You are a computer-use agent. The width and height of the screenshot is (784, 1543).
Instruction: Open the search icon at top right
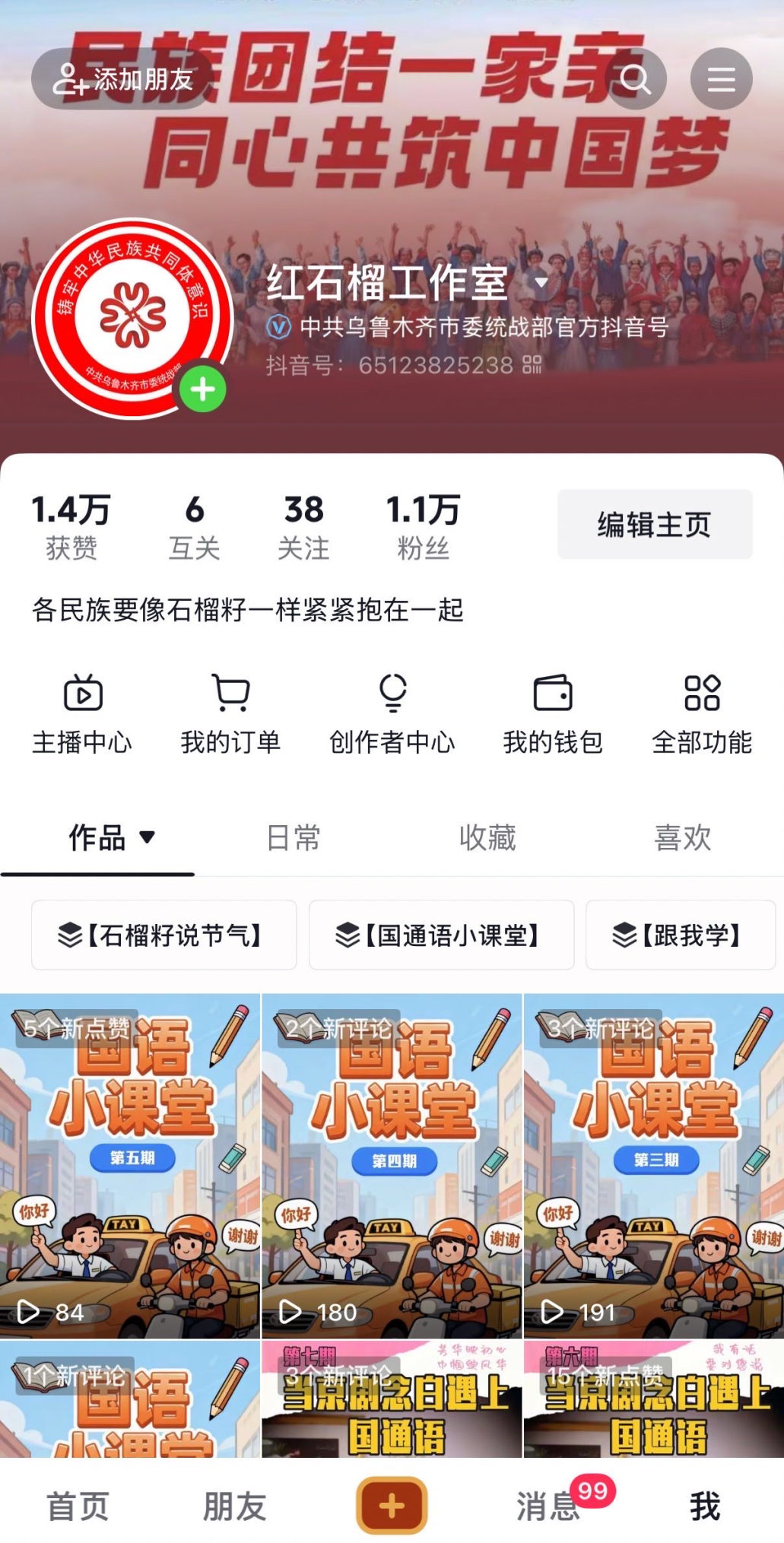click(x=636, y=78)
